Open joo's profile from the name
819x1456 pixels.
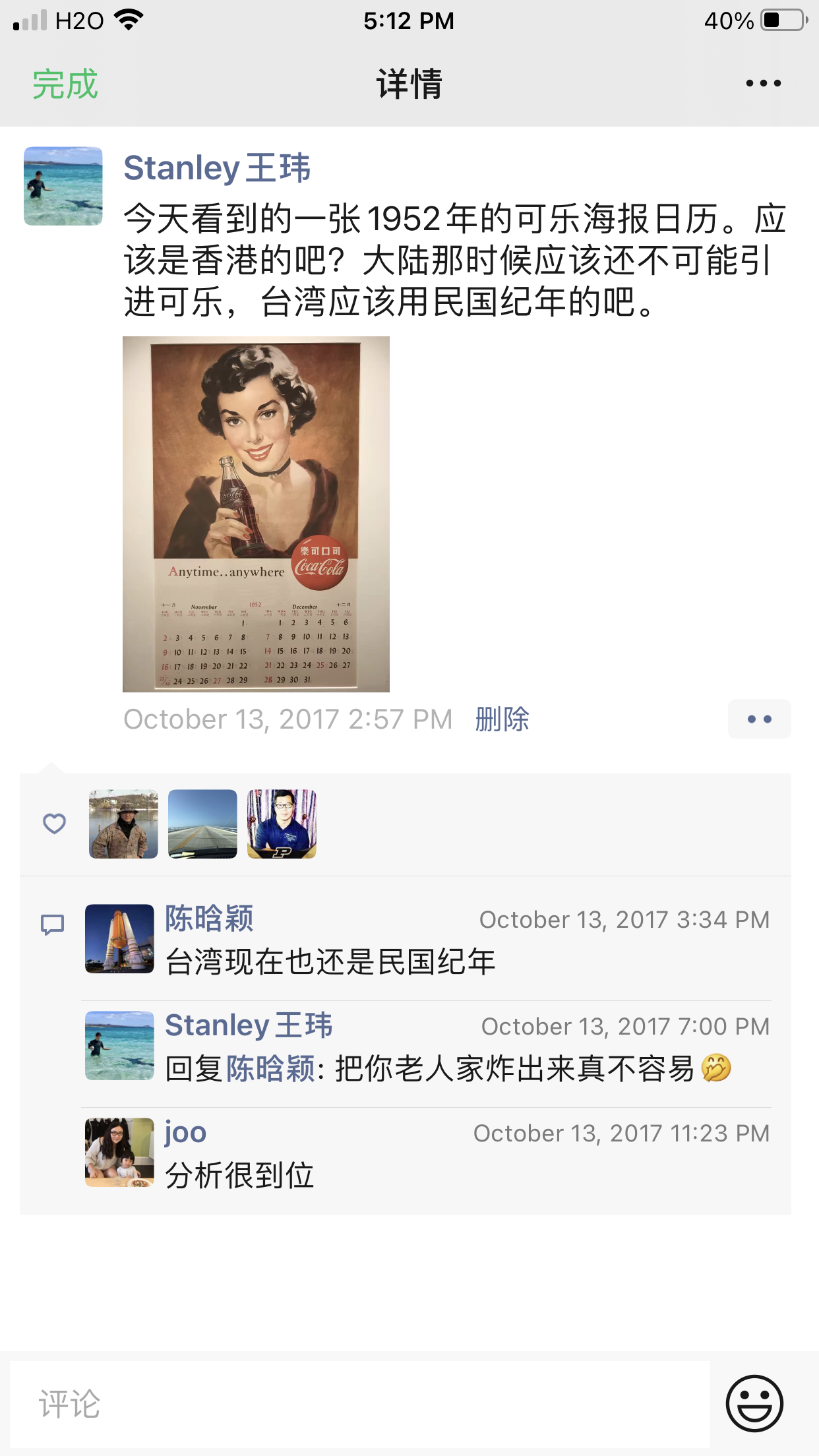(185, 1132)
